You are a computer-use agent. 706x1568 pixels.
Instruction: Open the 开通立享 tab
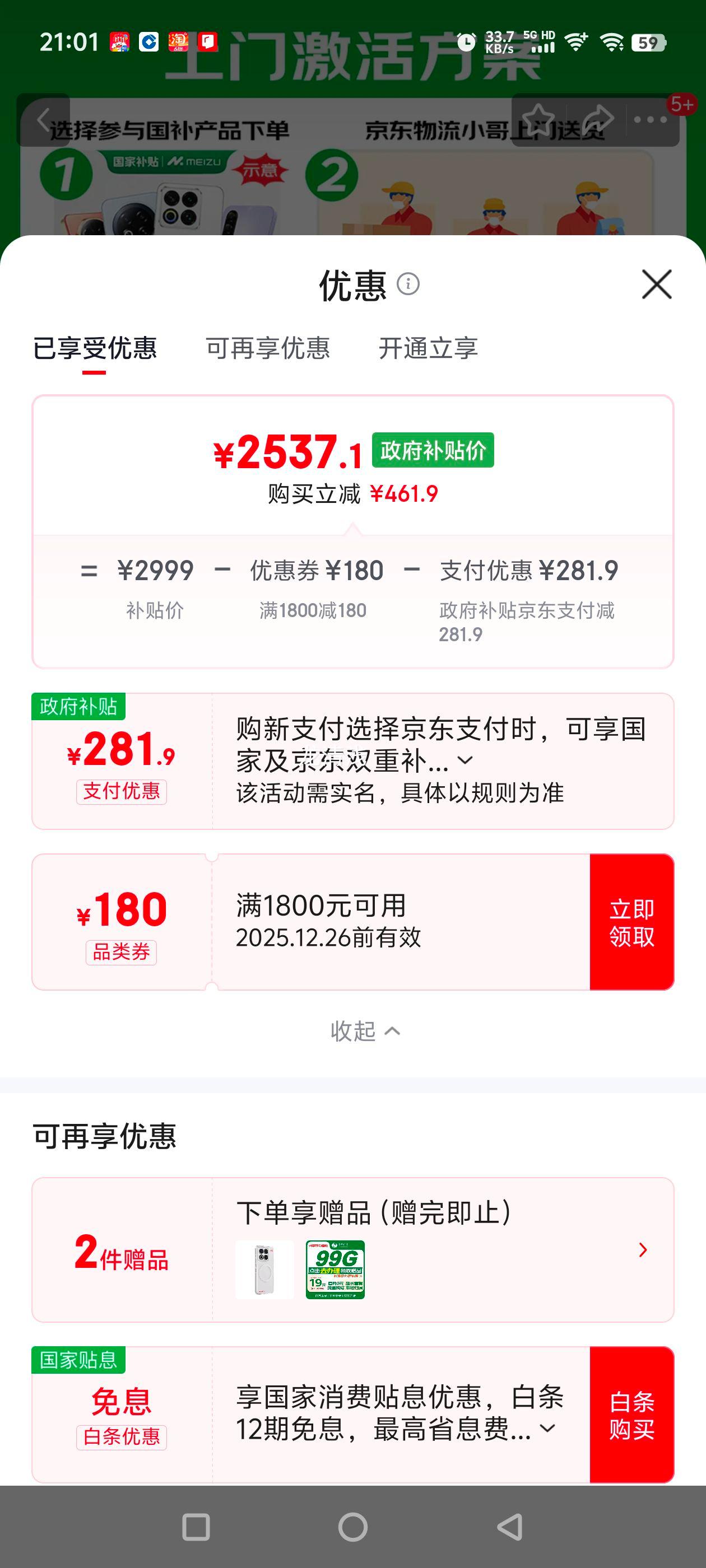coord(428,349)
